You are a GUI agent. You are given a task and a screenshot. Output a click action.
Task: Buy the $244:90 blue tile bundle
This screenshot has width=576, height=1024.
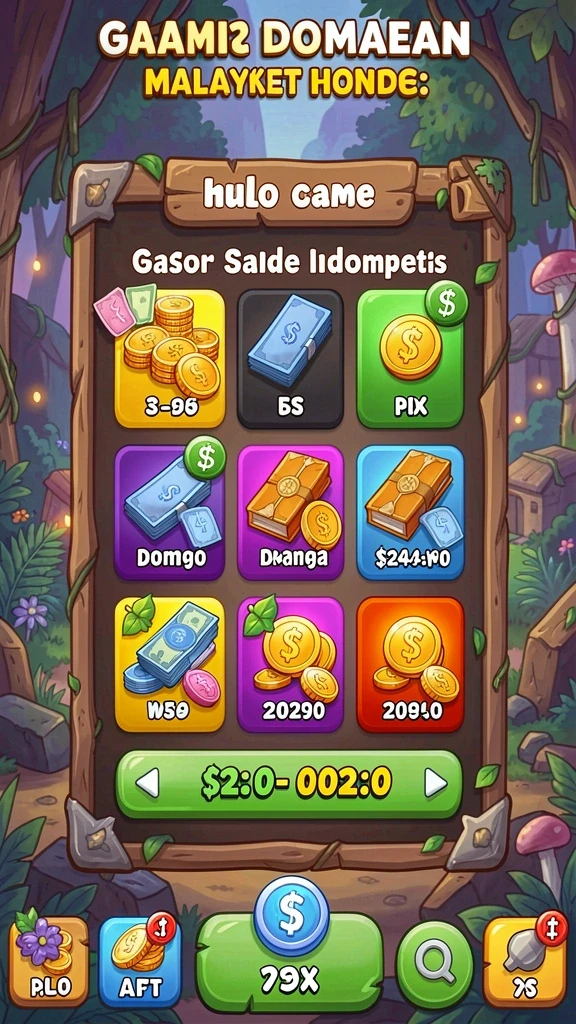pyautogui.click(x=410, y=513)
